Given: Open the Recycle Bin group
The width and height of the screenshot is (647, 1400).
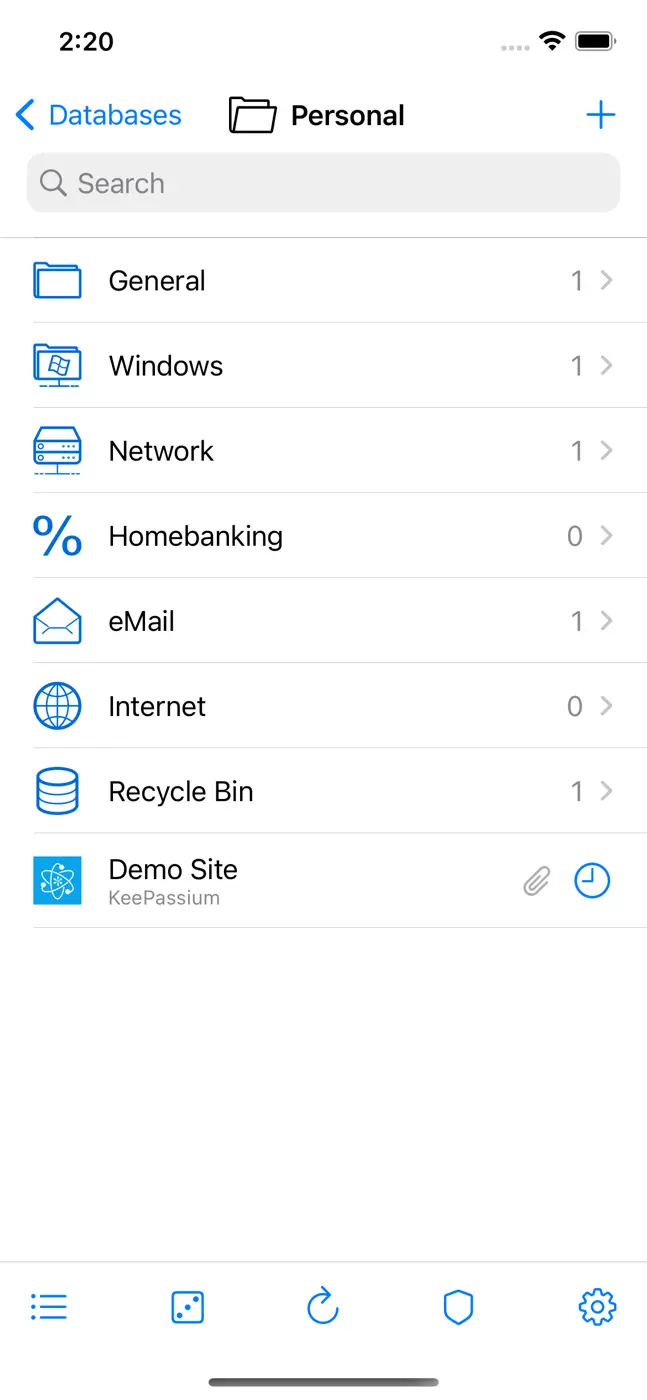Looking at the screenshot, I should (323, 791).
